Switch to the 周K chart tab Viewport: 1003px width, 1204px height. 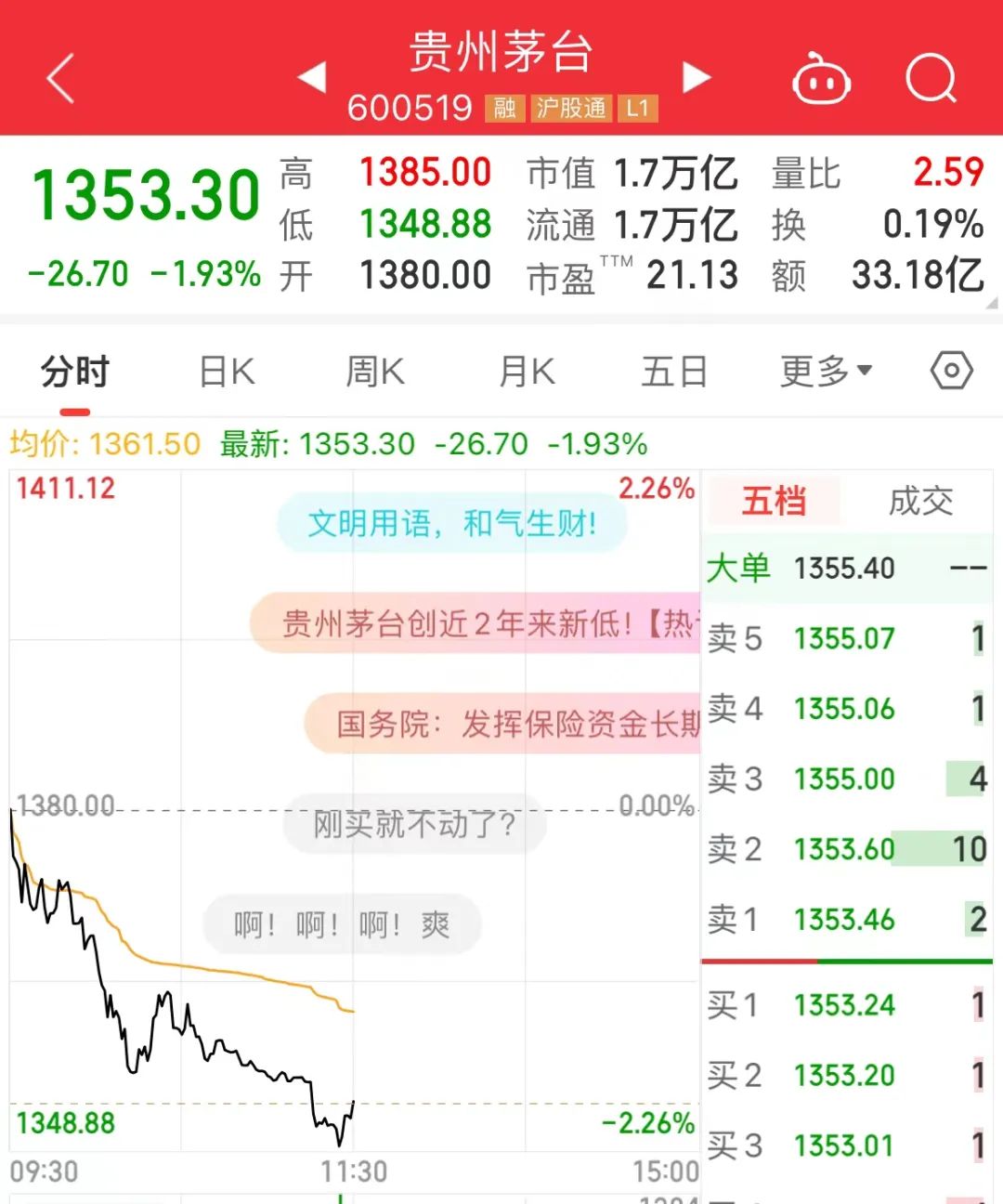tap(375, 373)
